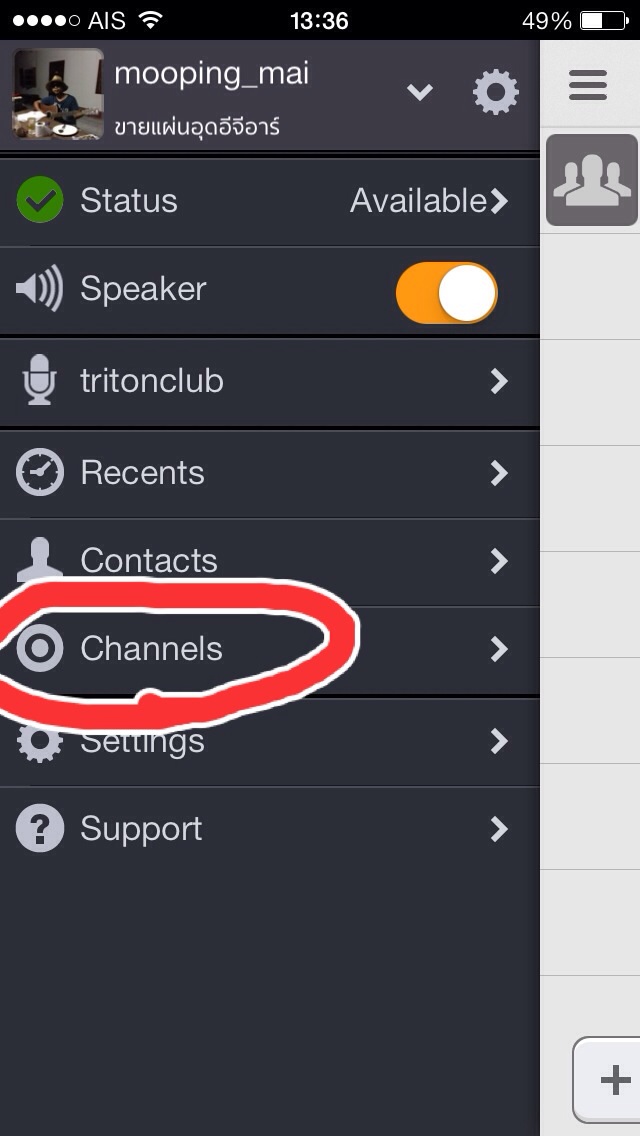Go to Contacts
Image resolution: width=640 pixels, height=1136 pixels.
click(x=270, y=561)
